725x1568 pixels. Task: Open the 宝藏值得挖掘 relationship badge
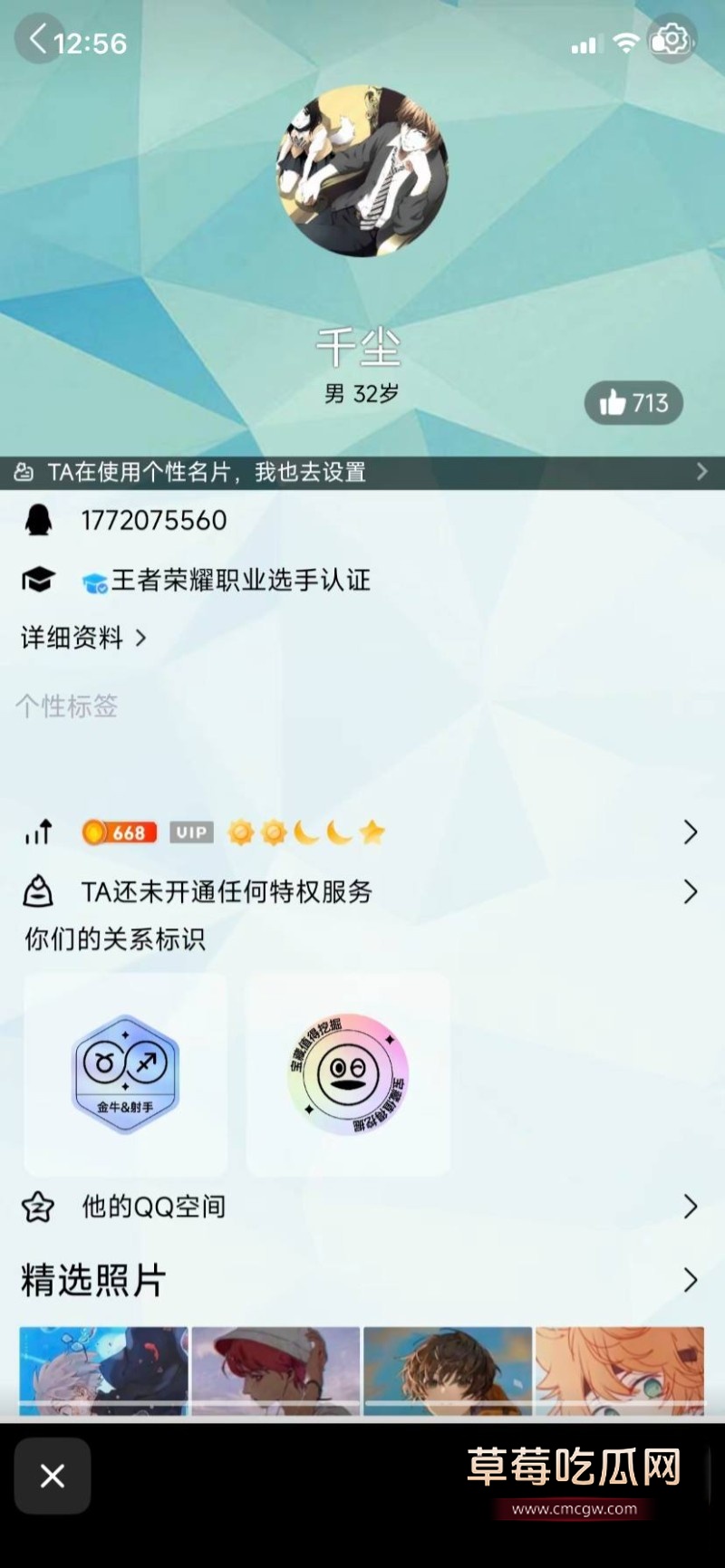(x=348, y=1074)
